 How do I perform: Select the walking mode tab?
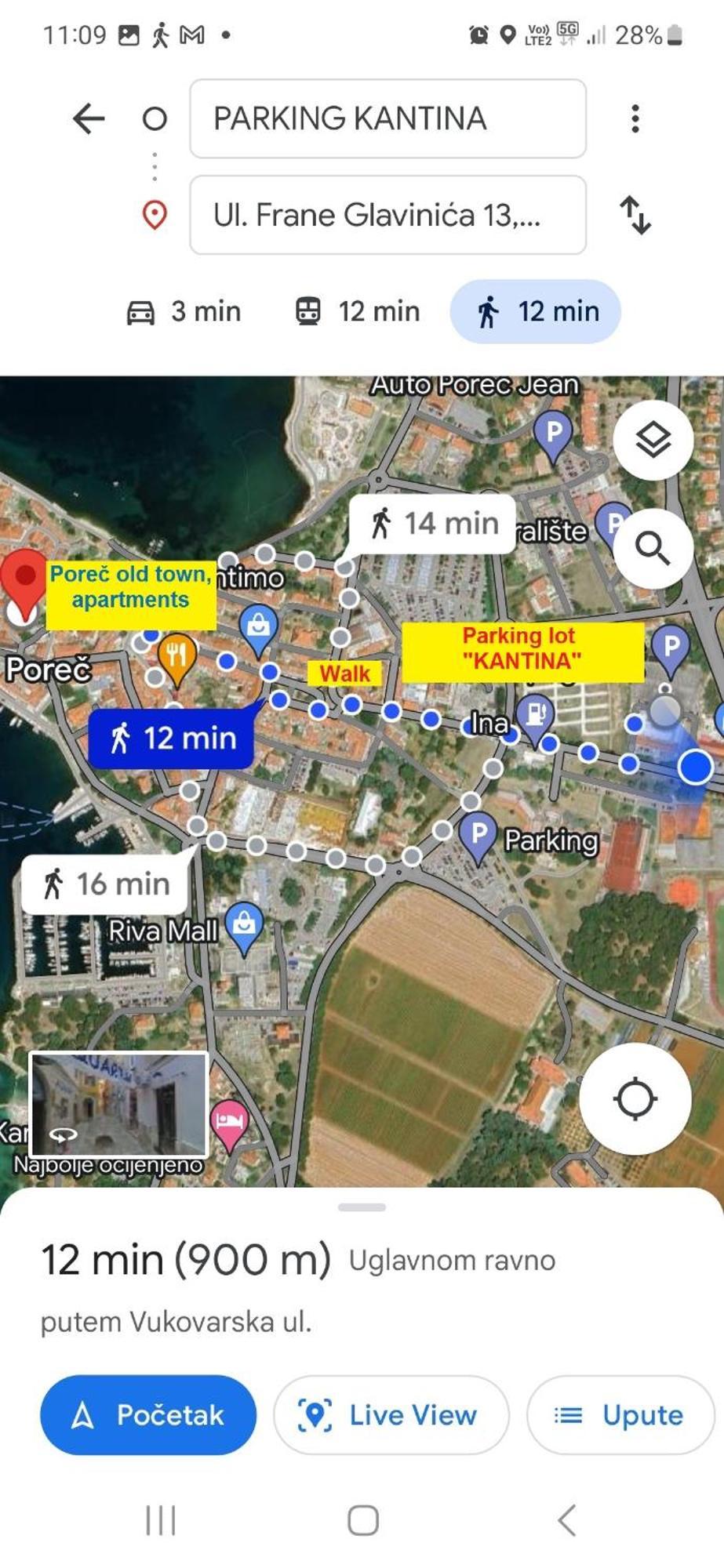coord(536,311)
